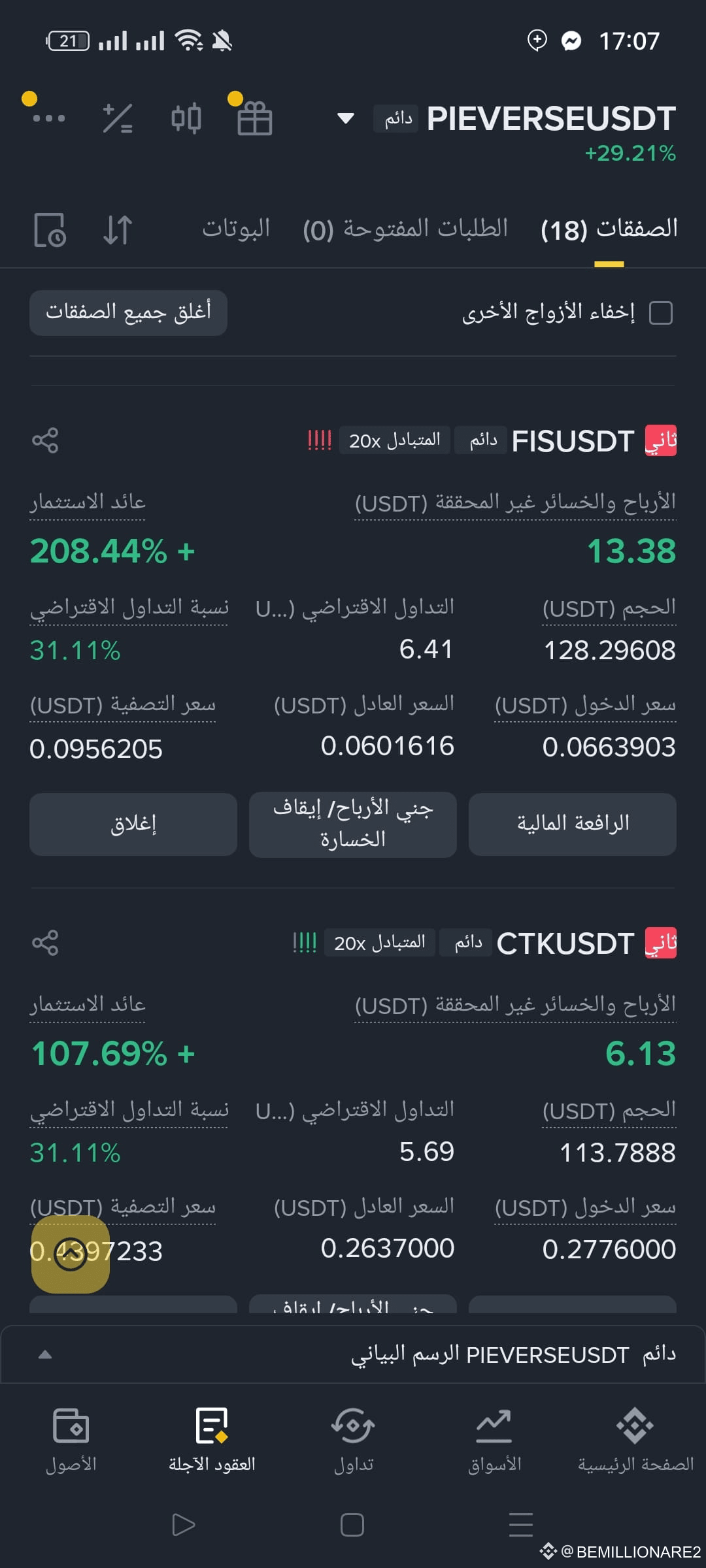Tap الرافعة المالية for FISUSDT
Image resolution: width=706 pixels, height=1568 pixels.
coord(573,824)
